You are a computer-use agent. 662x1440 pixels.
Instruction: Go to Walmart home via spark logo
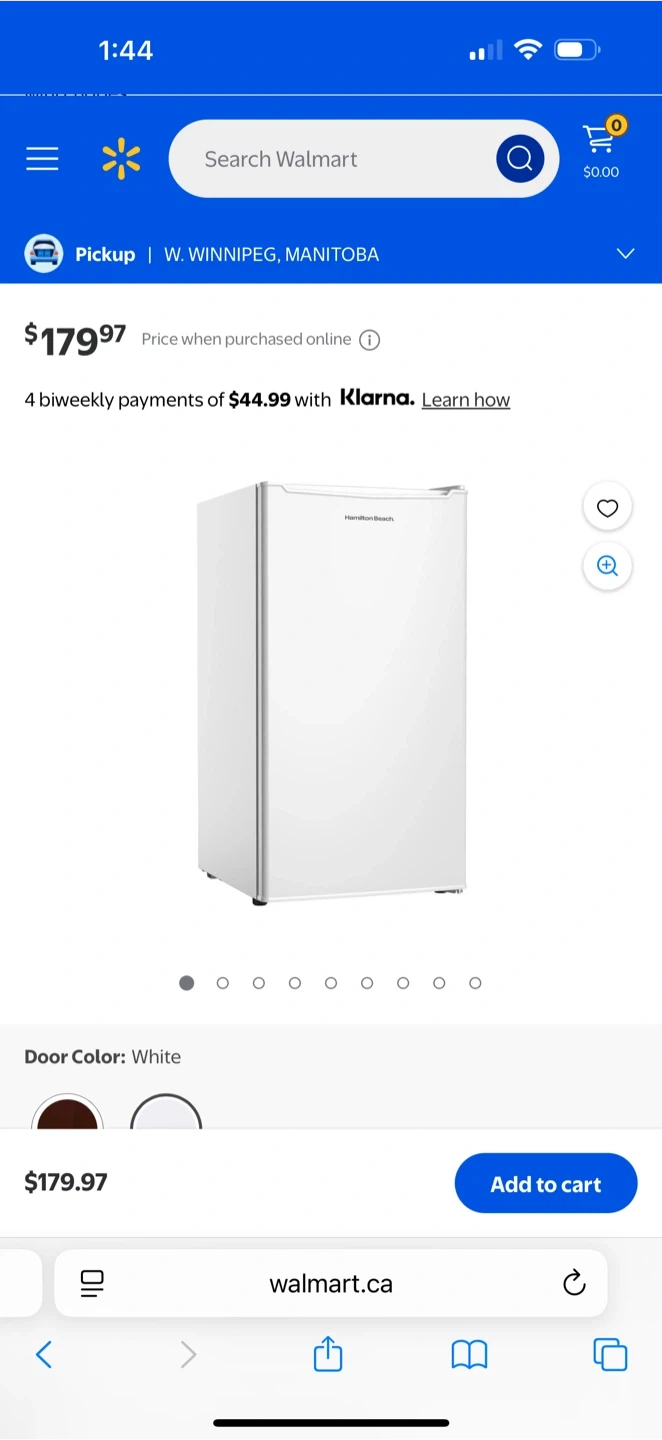click(x=121, y=159)
